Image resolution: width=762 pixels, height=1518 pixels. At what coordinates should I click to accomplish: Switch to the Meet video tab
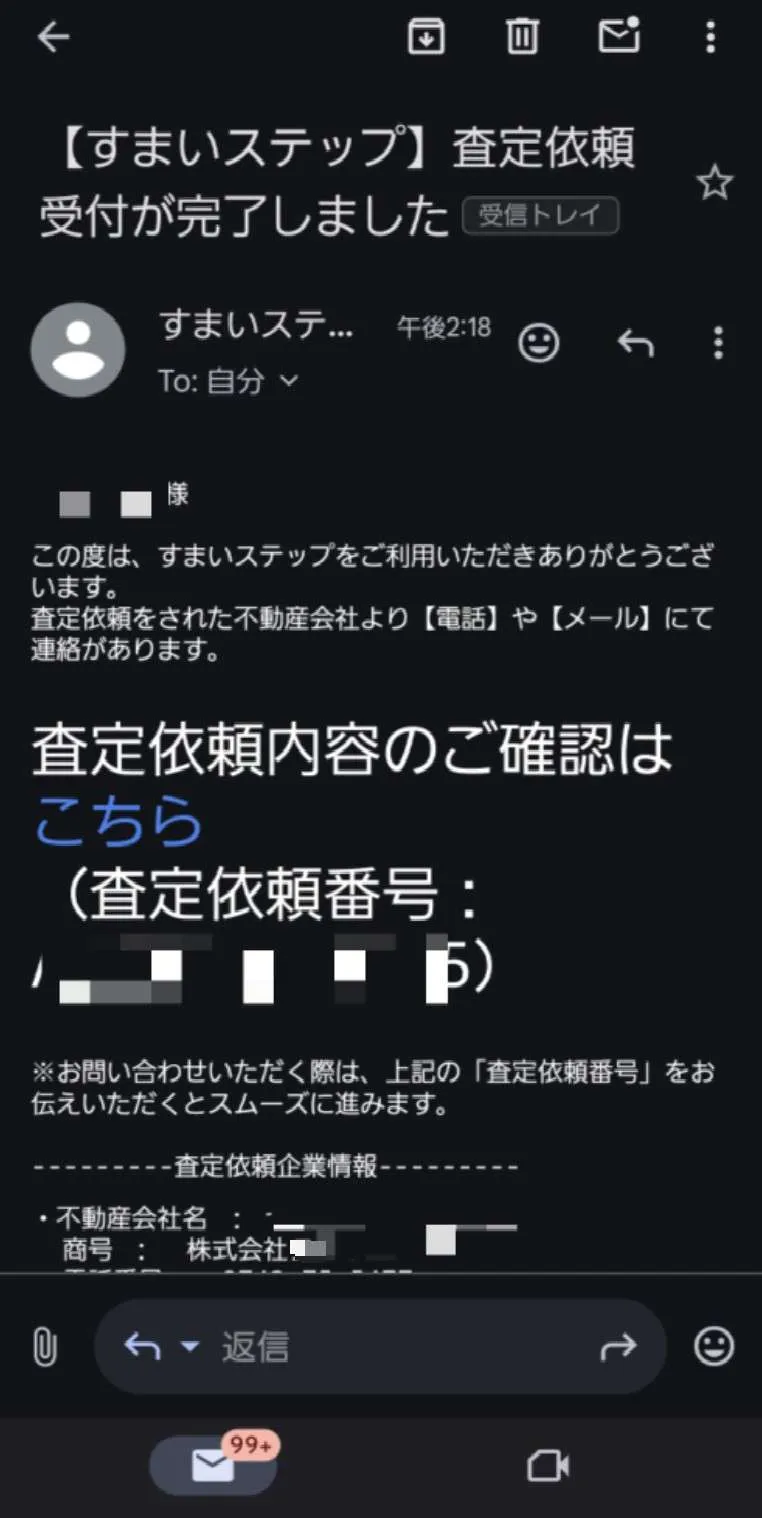click(x=548, y=1466)
